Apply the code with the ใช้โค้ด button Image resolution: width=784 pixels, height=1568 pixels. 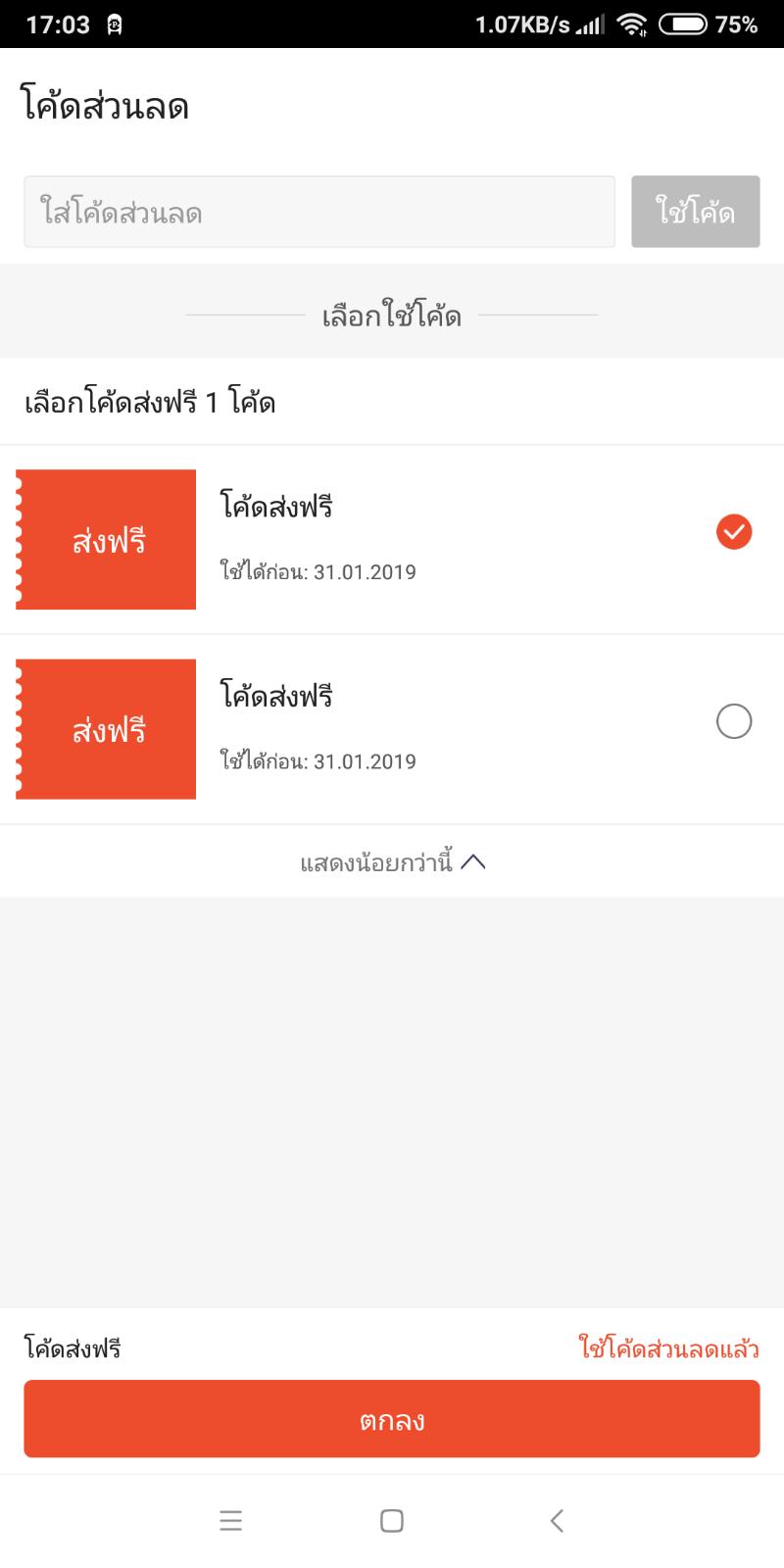click(695, 212)
